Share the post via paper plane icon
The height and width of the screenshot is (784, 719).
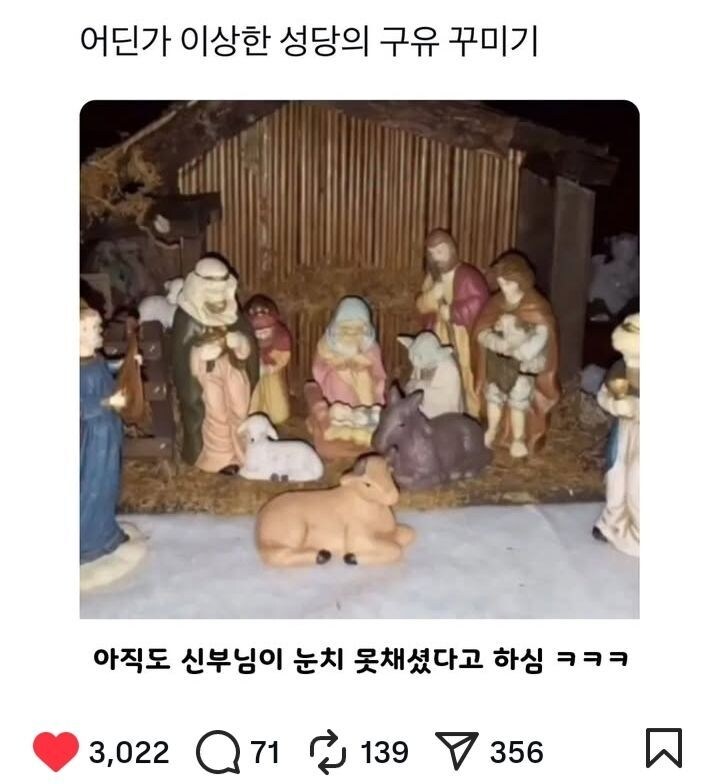click(x=456, y=751)
